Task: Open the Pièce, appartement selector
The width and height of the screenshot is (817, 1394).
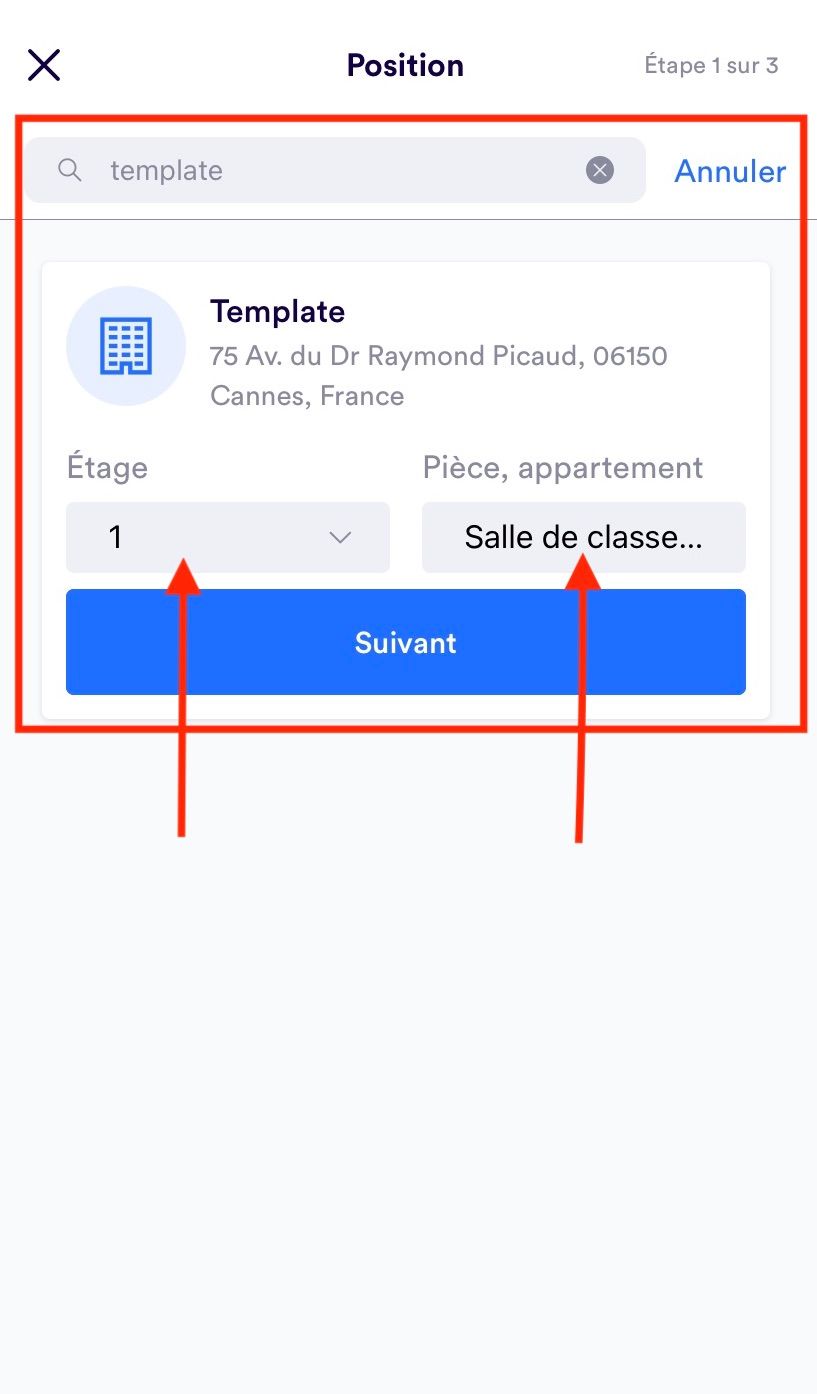Action: point(583,538)
